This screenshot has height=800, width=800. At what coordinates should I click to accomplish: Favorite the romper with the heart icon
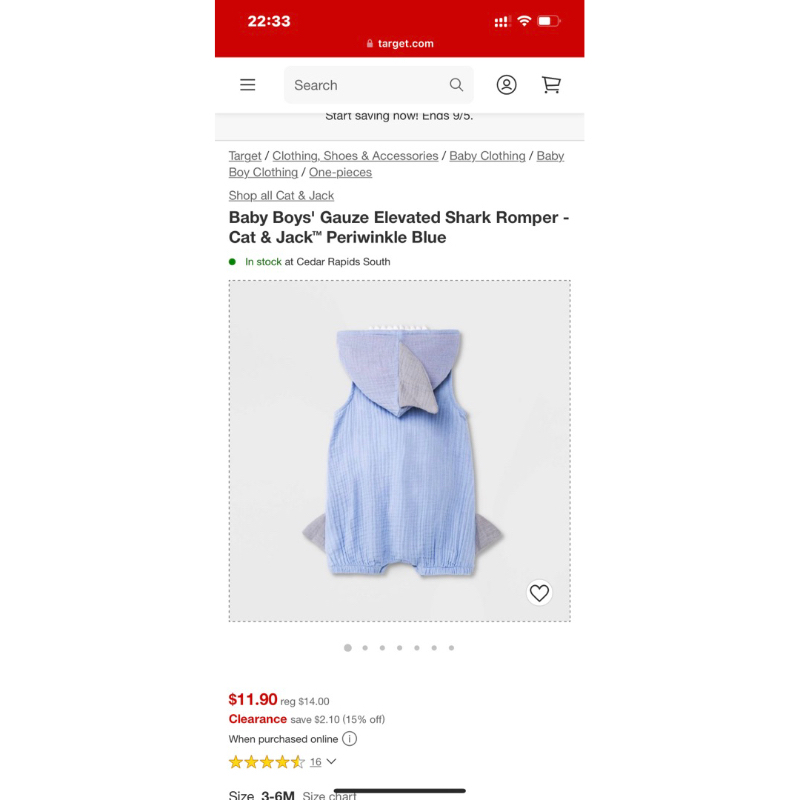pyautogui.click(x=539, y=593)
